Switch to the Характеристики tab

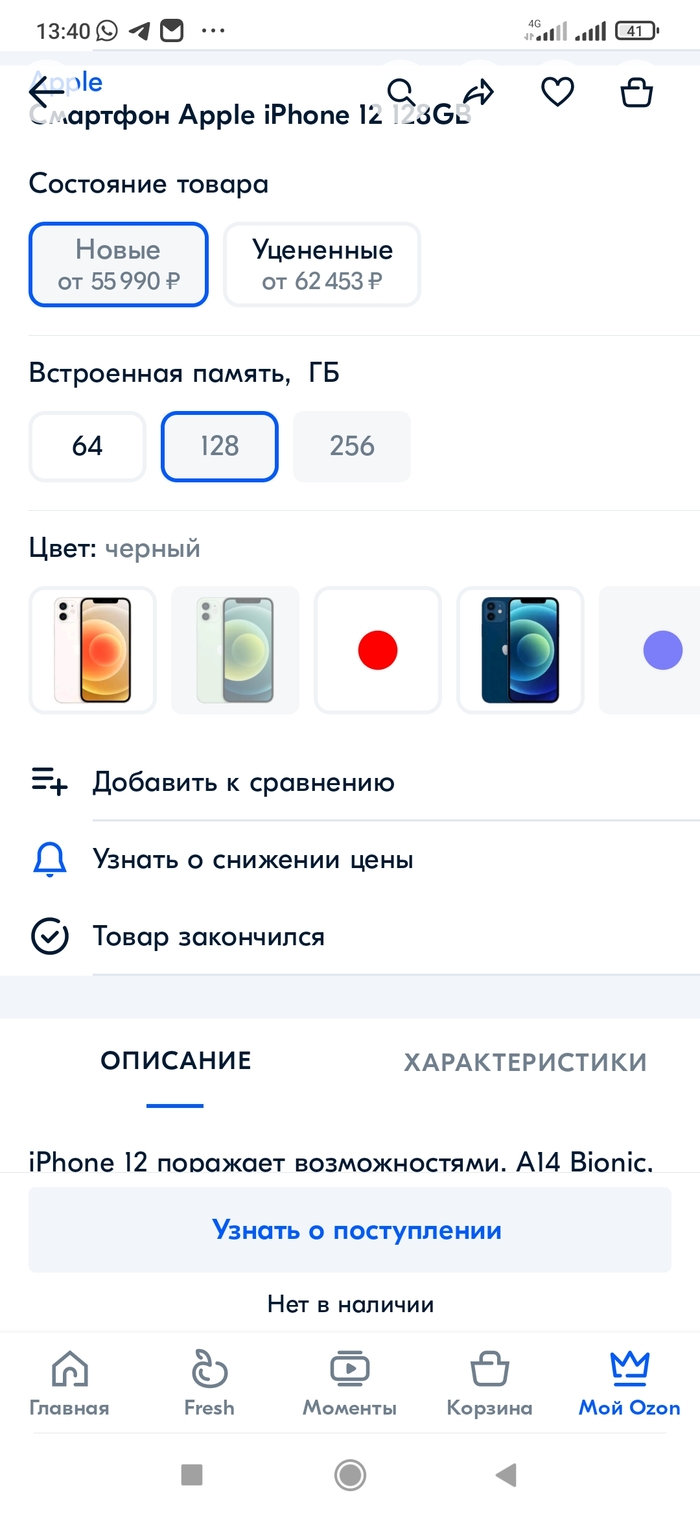pos(525,1062)
